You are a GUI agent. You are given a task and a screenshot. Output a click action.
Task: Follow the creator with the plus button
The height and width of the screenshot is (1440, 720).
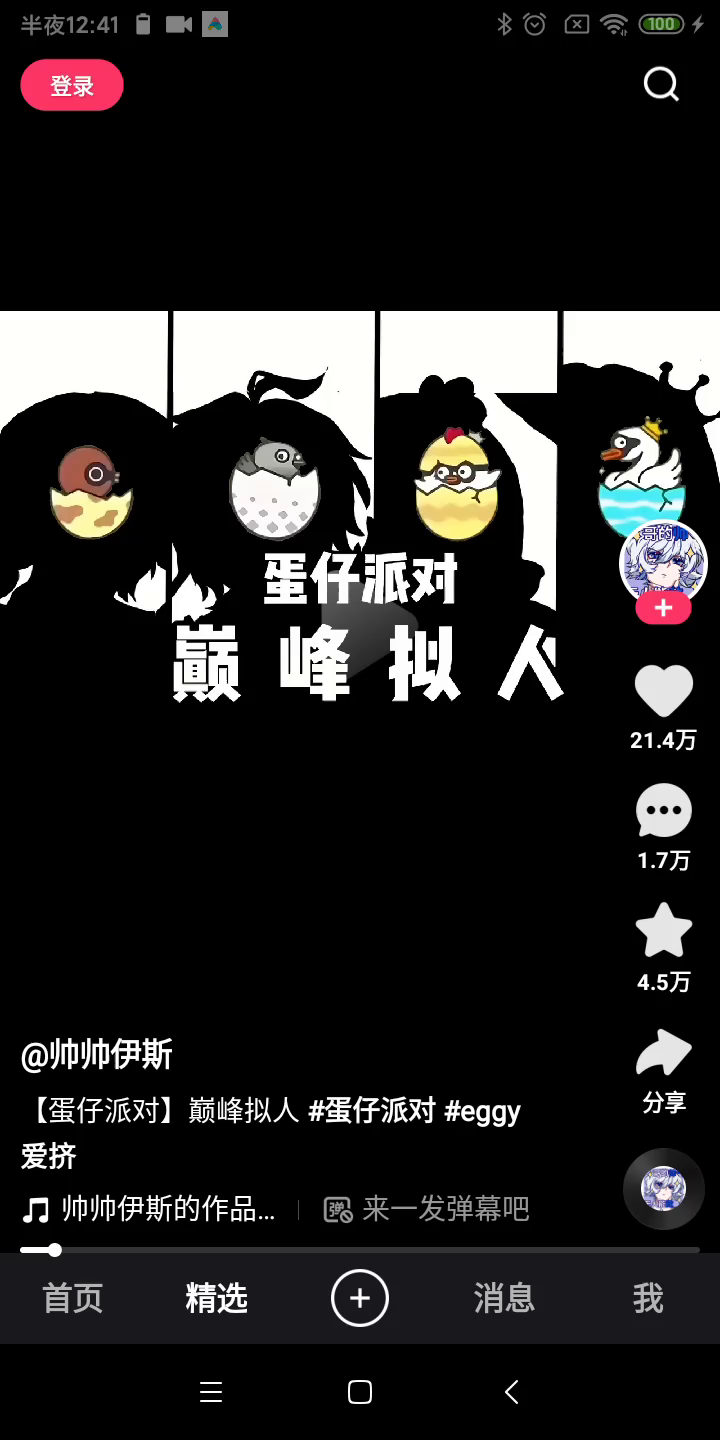(663, 609)
